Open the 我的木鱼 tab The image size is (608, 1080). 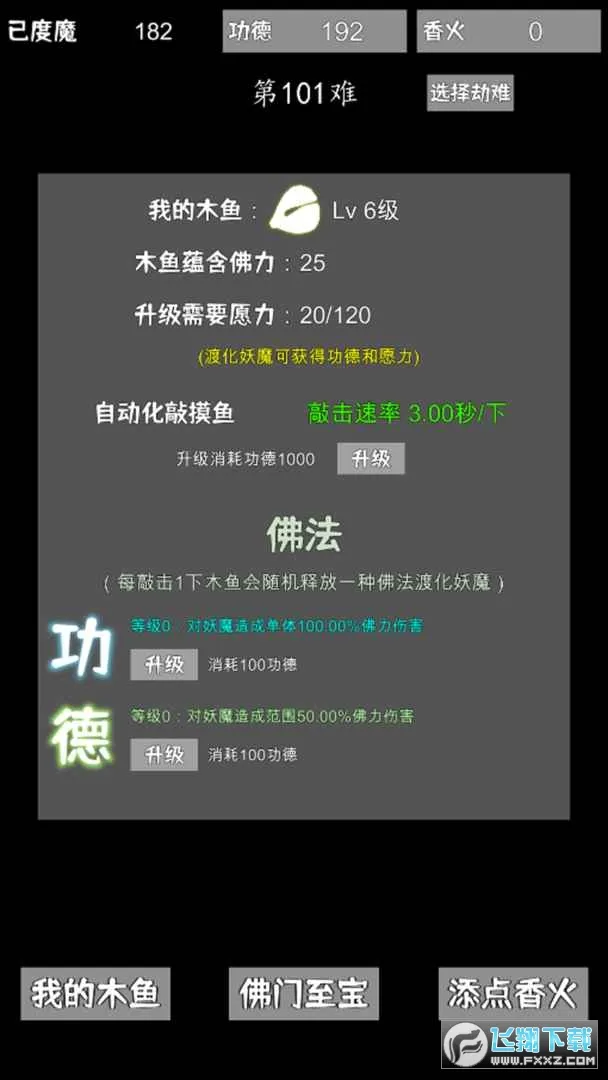(x=95, y=993)
